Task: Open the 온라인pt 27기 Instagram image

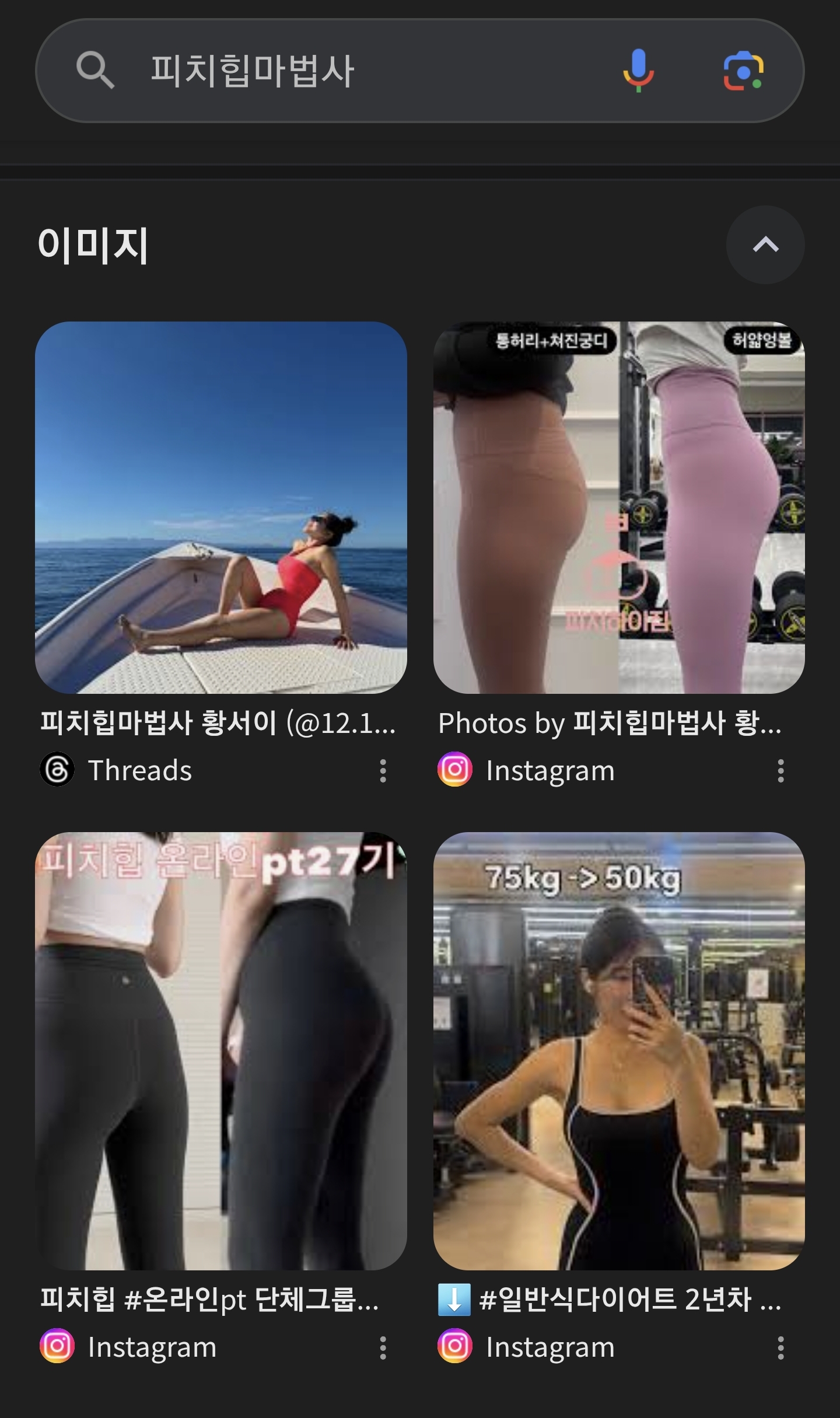Action: 221,1050
